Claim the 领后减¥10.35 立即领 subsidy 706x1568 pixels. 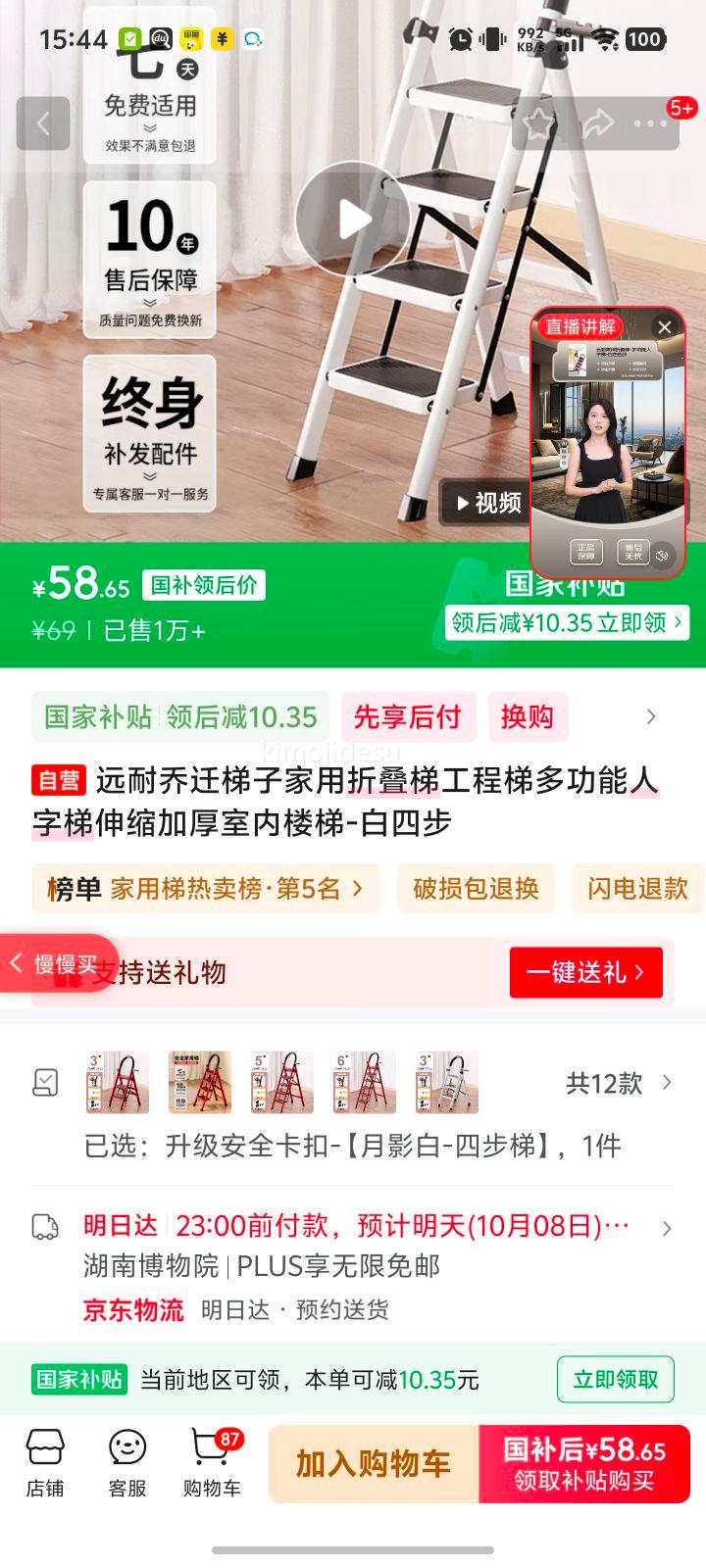click(x=567, y=622)
